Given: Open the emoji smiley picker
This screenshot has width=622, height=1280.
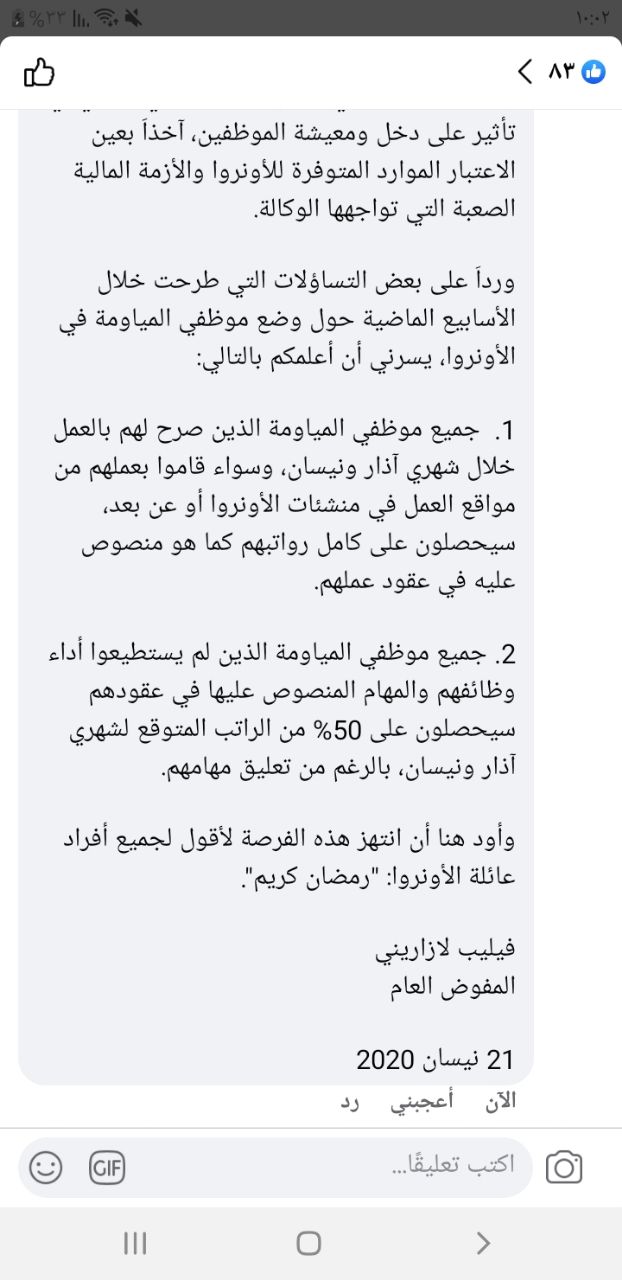Looking at the screenshot, I should [46, 1167].
